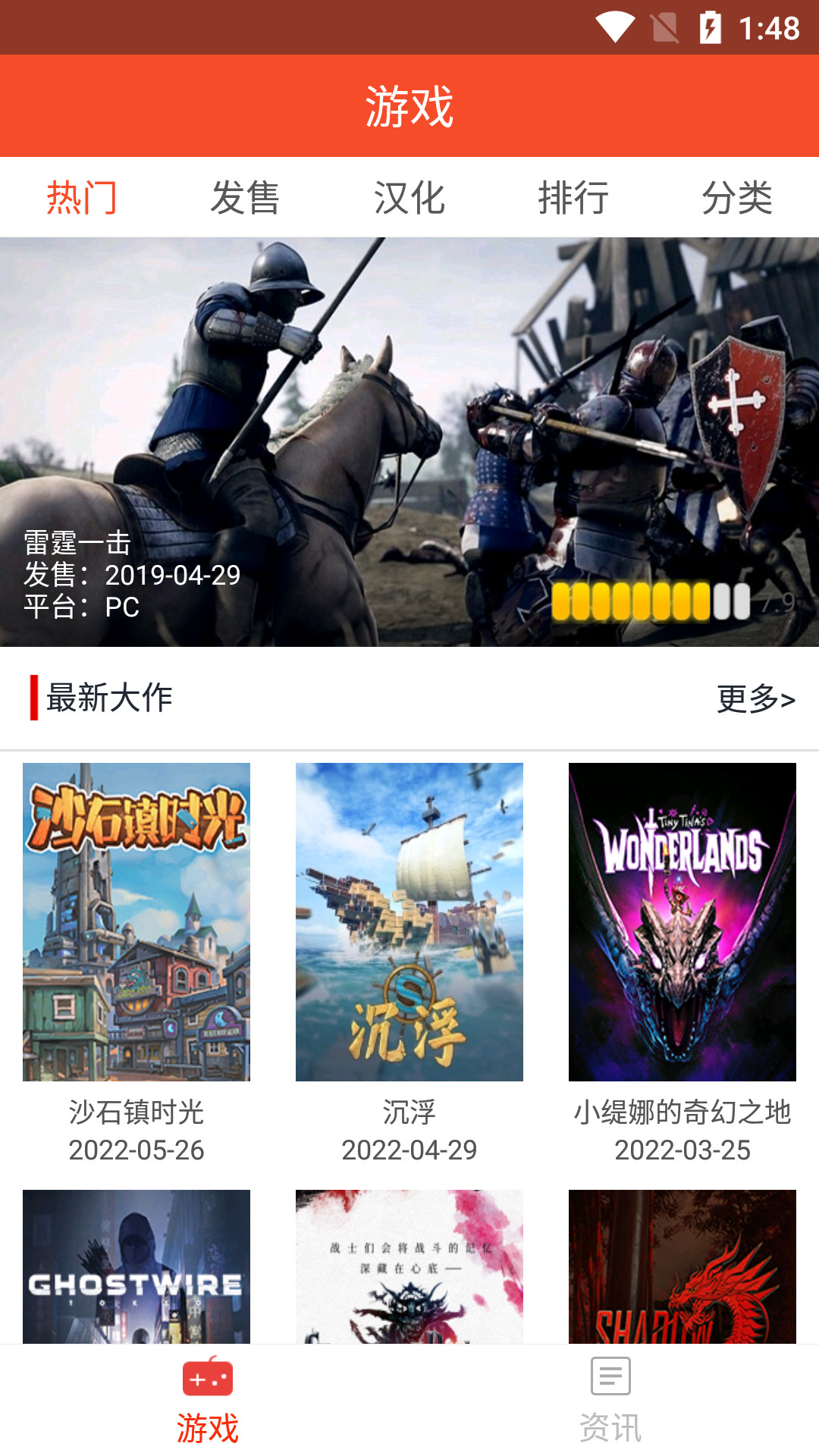Switch to the 游戏 bottom tab

pyautogui.click(x=207, y=1401)
